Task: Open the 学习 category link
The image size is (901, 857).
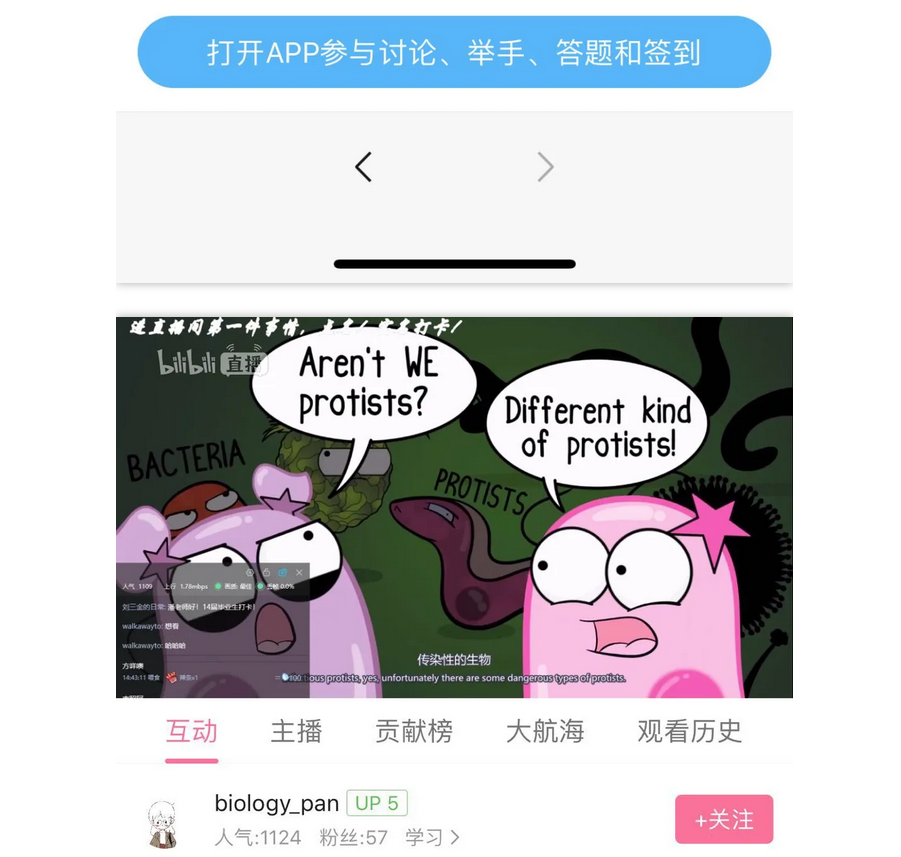Action: pos(432,837)
